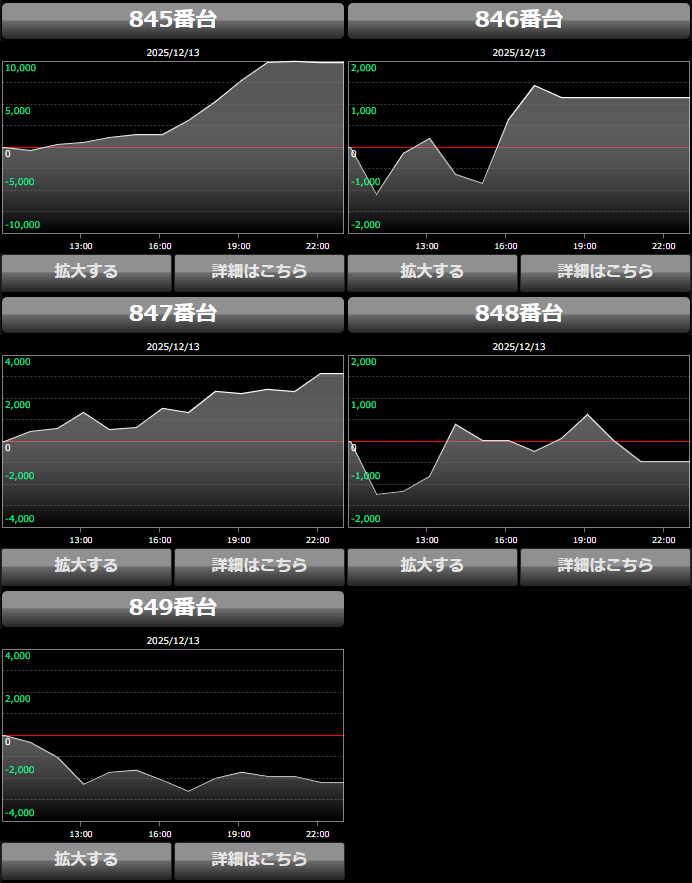Open 詳細はこちら for machine 849番台
Image resolution: width=692 pixels, height=883 pixels.
pyautogui.click(x=259, y=860)
